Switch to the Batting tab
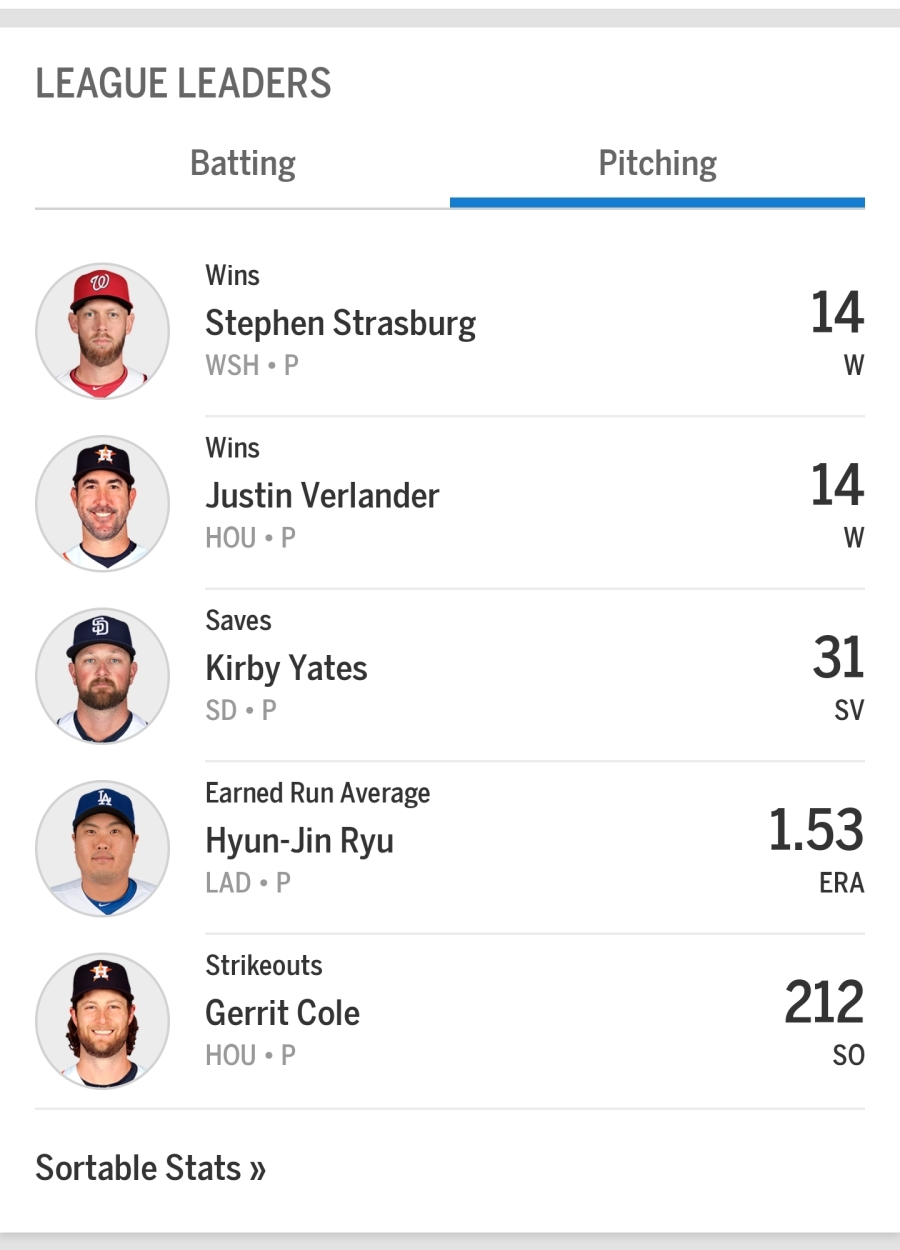The width and height of the screenshot is (900, 1250). tap(241, 163)
